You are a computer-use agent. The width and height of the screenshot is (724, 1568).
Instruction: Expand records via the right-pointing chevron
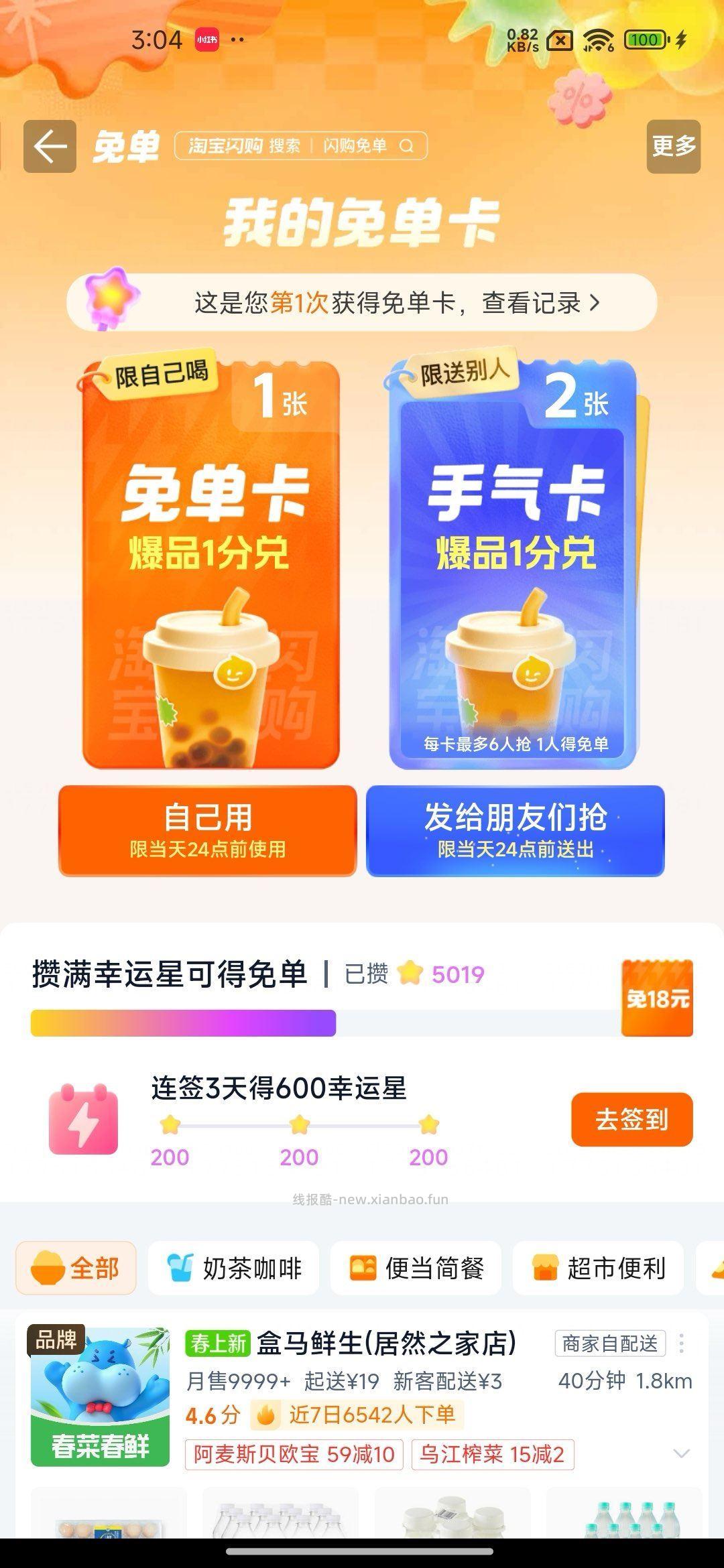(x=594, y=302)
